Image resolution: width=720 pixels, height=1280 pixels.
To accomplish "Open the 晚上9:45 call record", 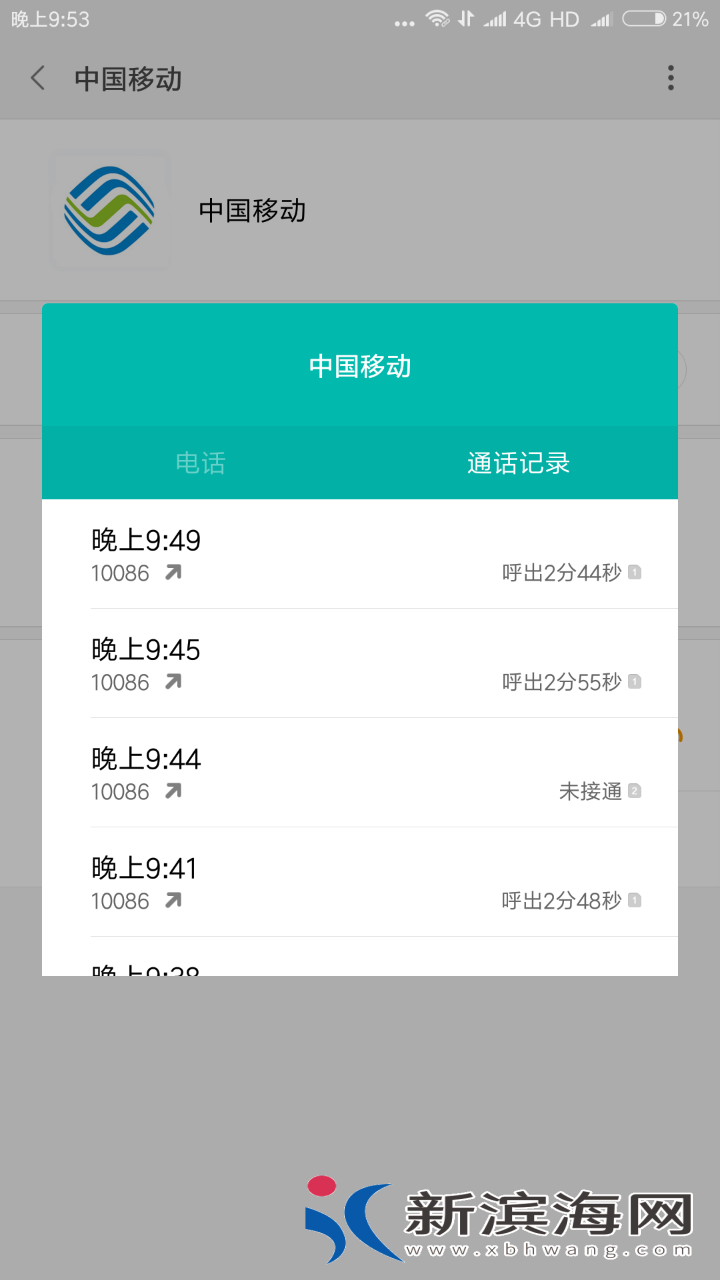I will pos(360,664).
